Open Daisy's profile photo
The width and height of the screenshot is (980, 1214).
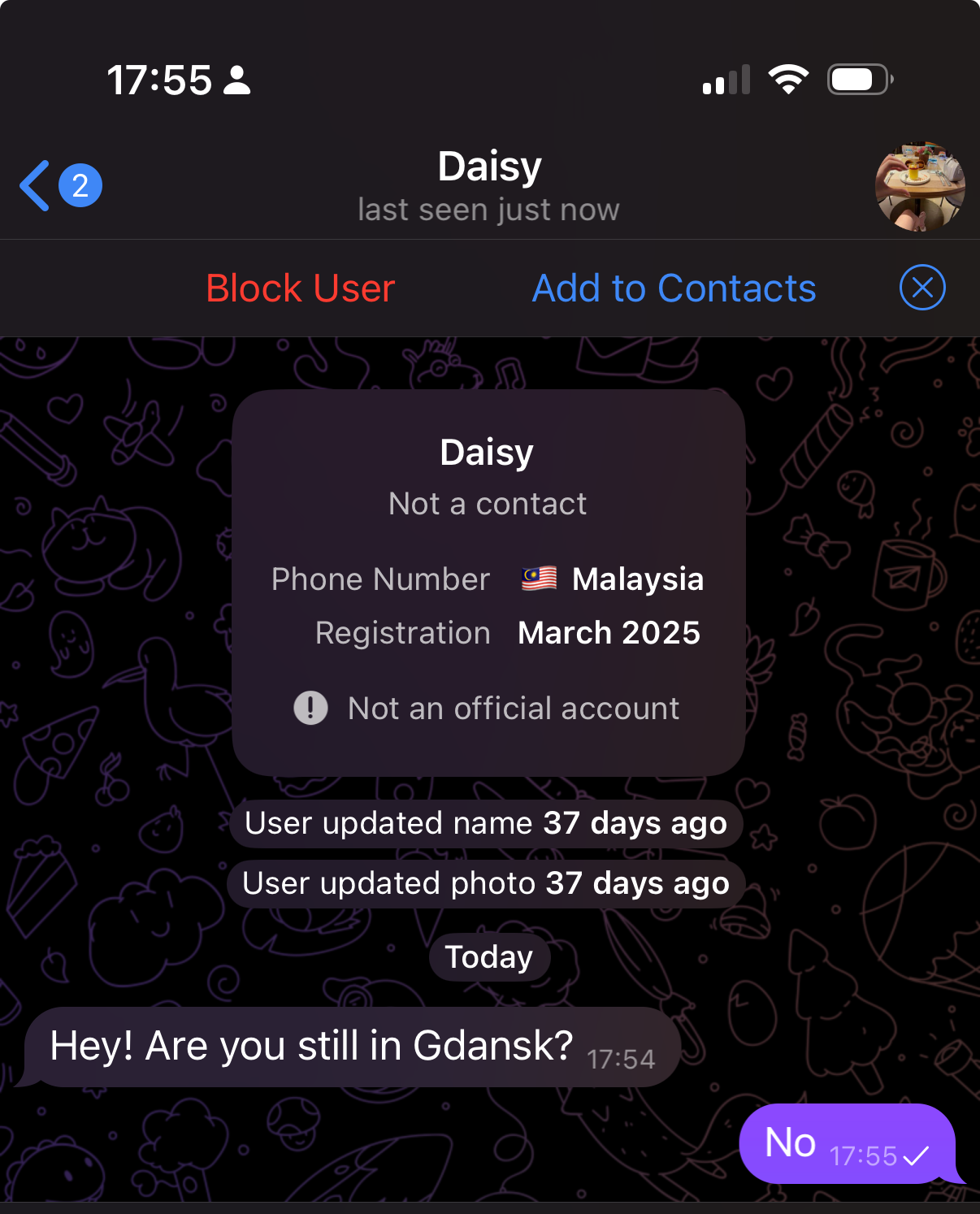tap(919, 186)
